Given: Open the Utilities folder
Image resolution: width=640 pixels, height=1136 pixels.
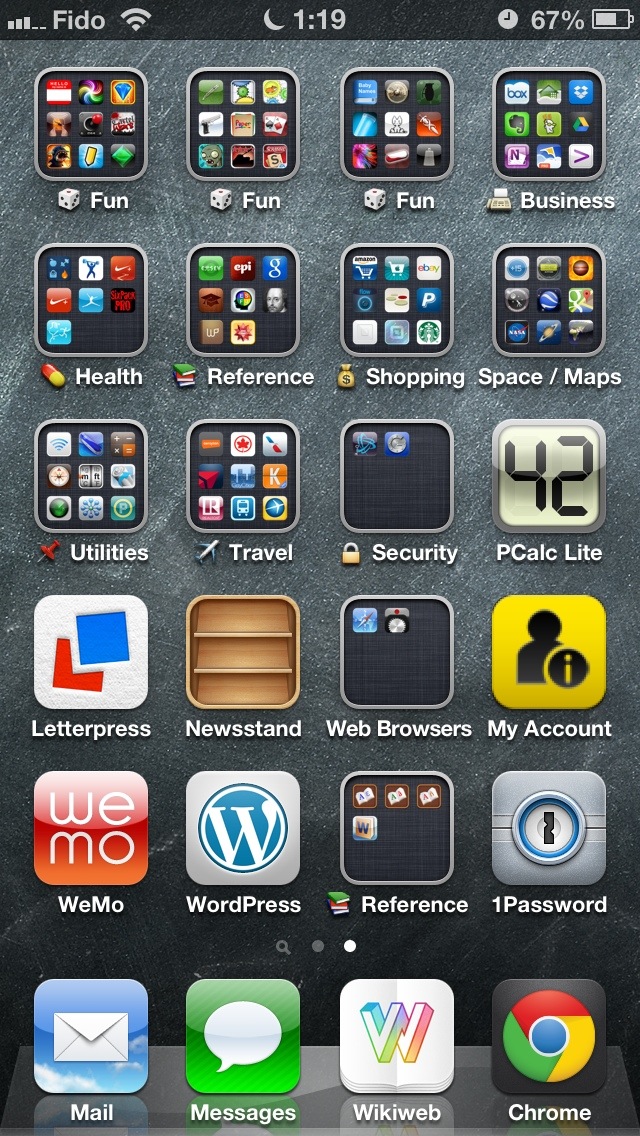Looking at the screenshot, I should [x=91, y=476].
